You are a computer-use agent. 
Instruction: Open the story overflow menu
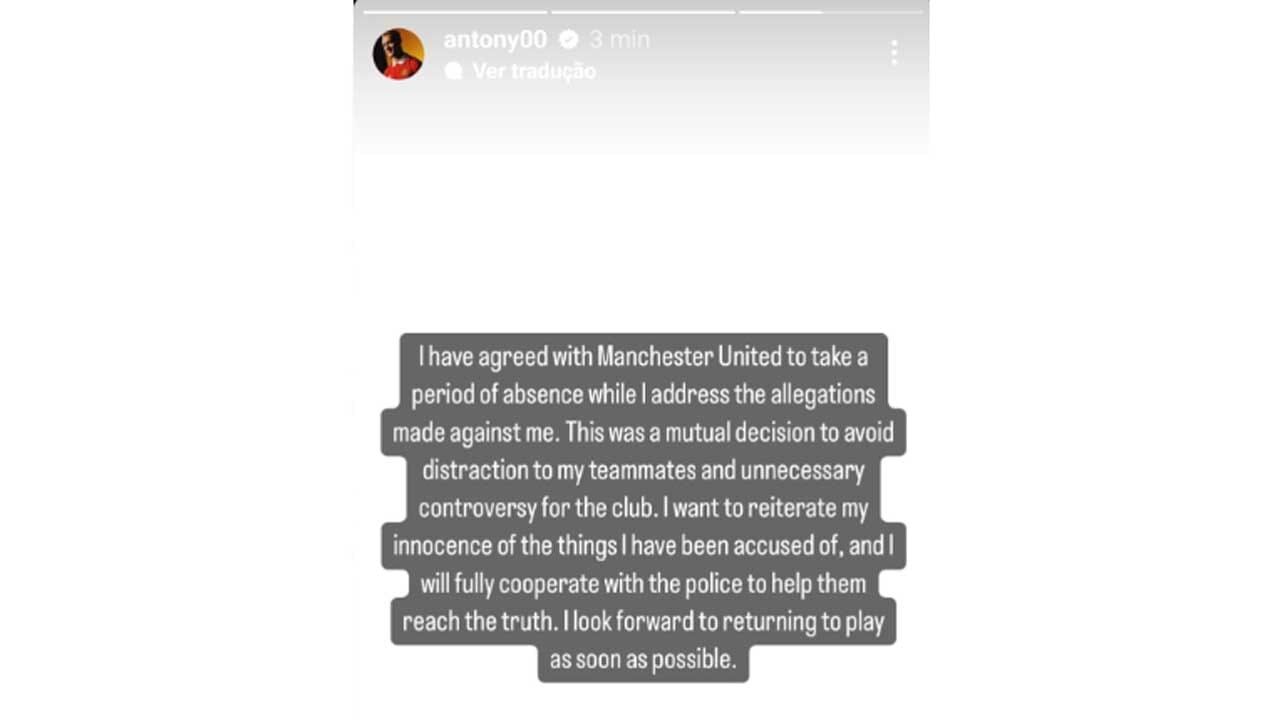tap(893, 53)
